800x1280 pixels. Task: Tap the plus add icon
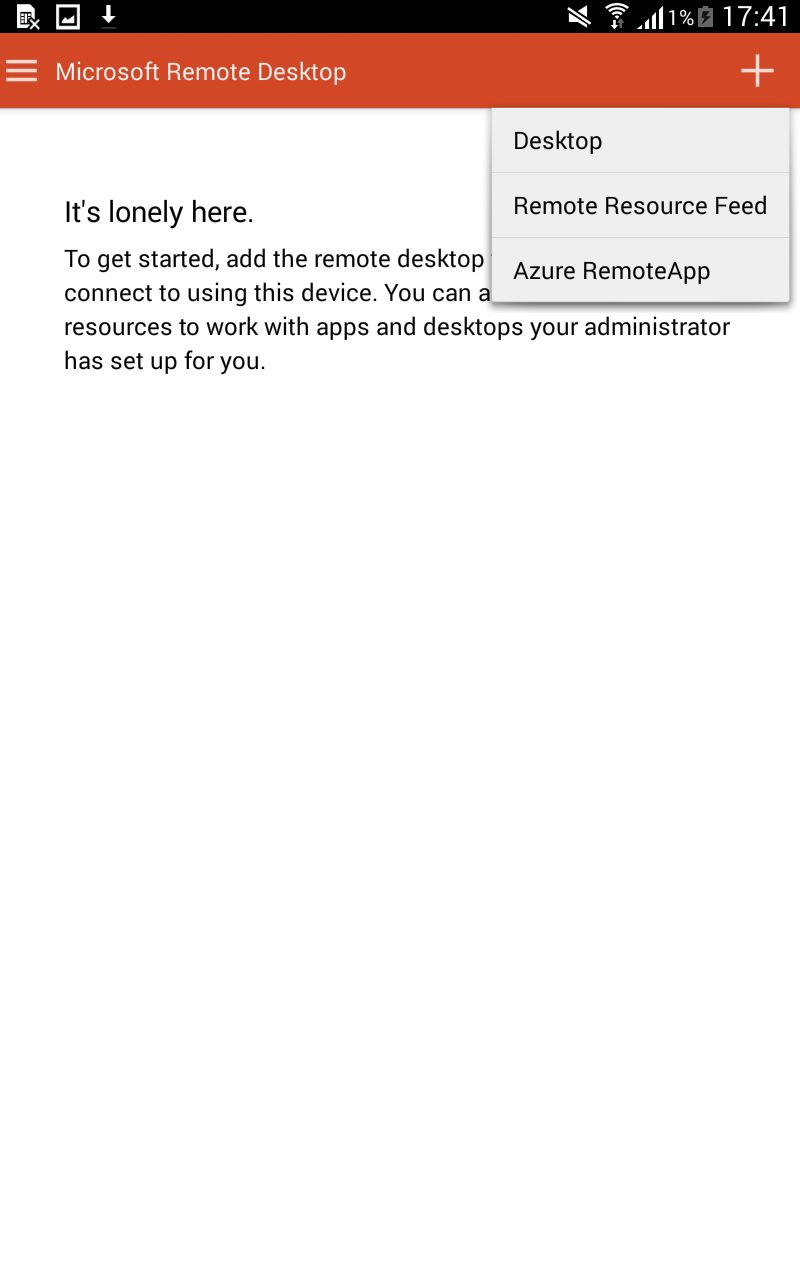(757, 71)
